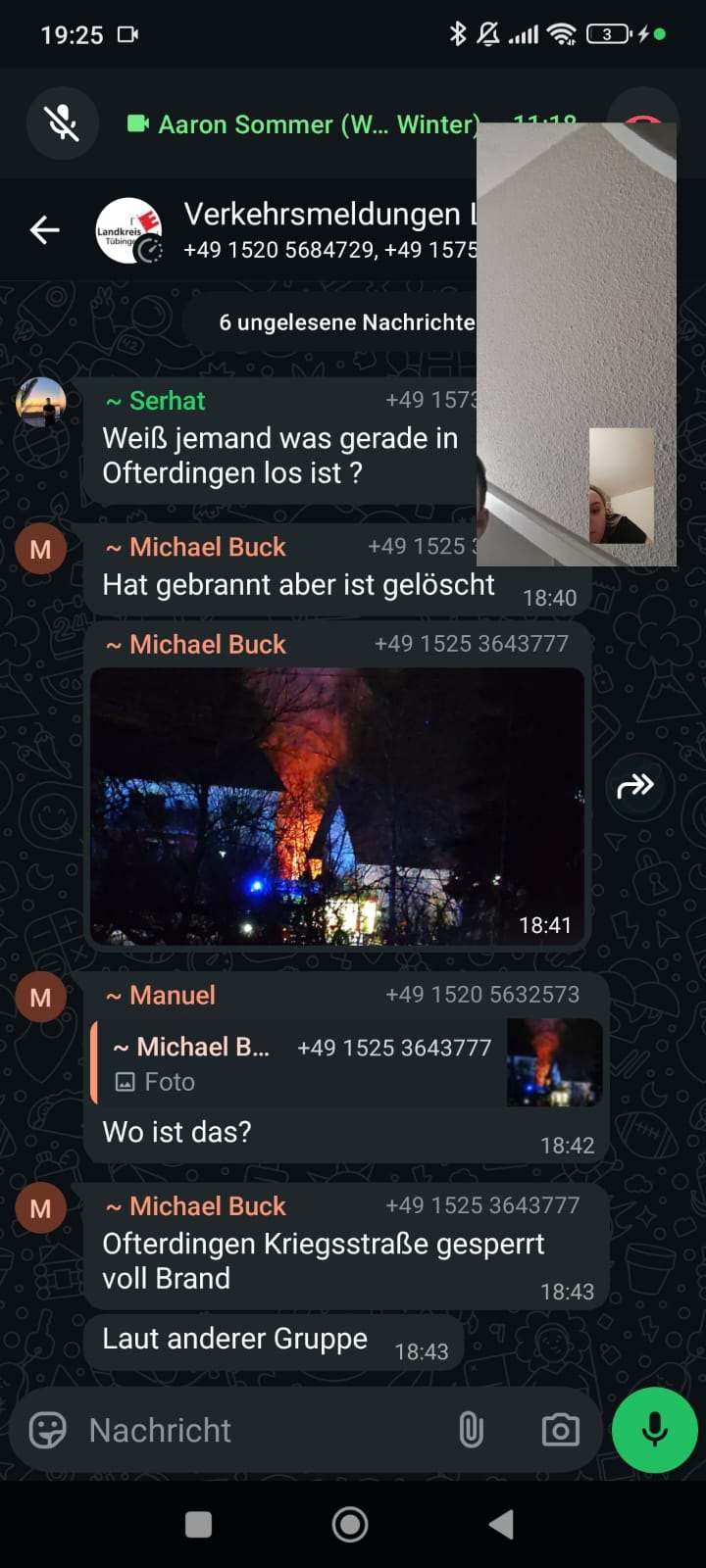This screenshot has height=1568, width=706.
Task: Open the camera from the message bar
Action: coord(560,1430)
